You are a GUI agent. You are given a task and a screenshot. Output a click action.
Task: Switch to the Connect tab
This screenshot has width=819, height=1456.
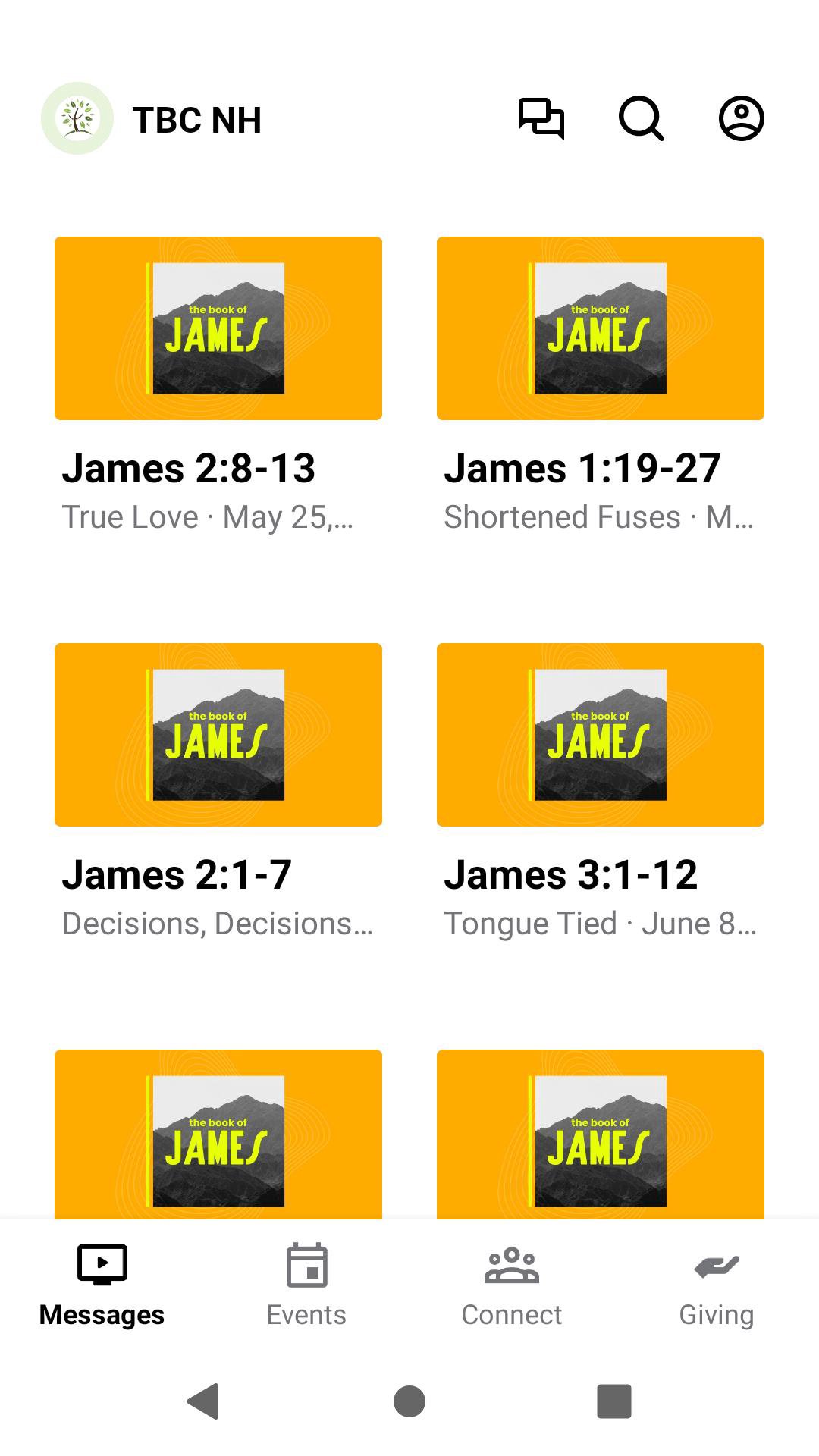pyautogui.click(x=512, y=1285)
